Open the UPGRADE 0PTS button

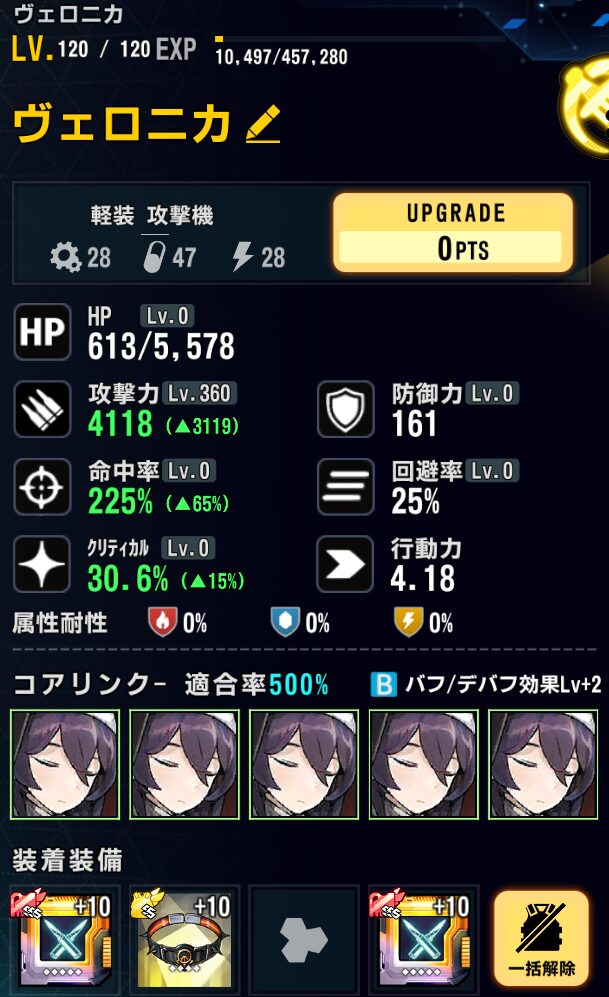click(x=453, y=233)
